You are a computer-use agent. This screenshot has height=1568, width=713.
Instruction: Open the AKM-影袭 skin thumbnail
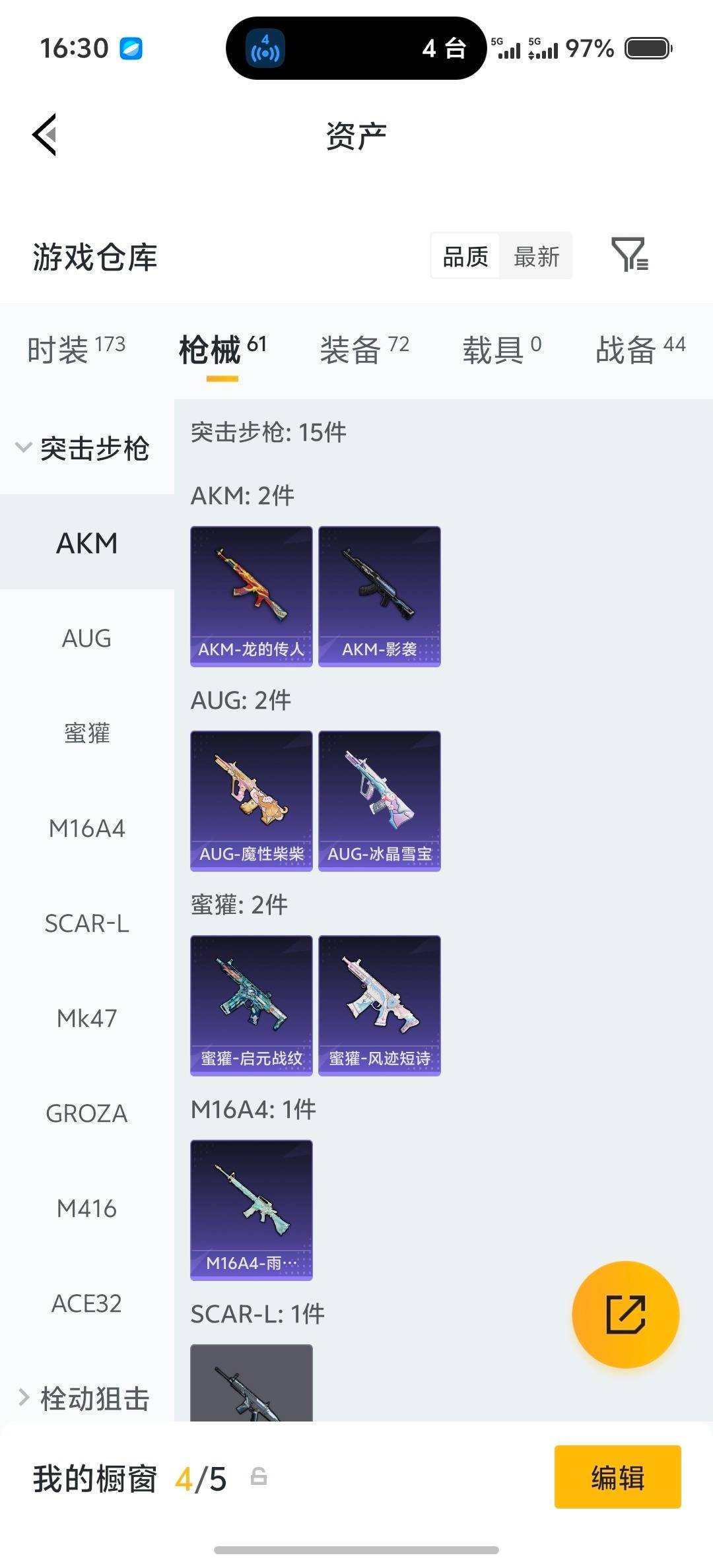(x=379, y=595)
